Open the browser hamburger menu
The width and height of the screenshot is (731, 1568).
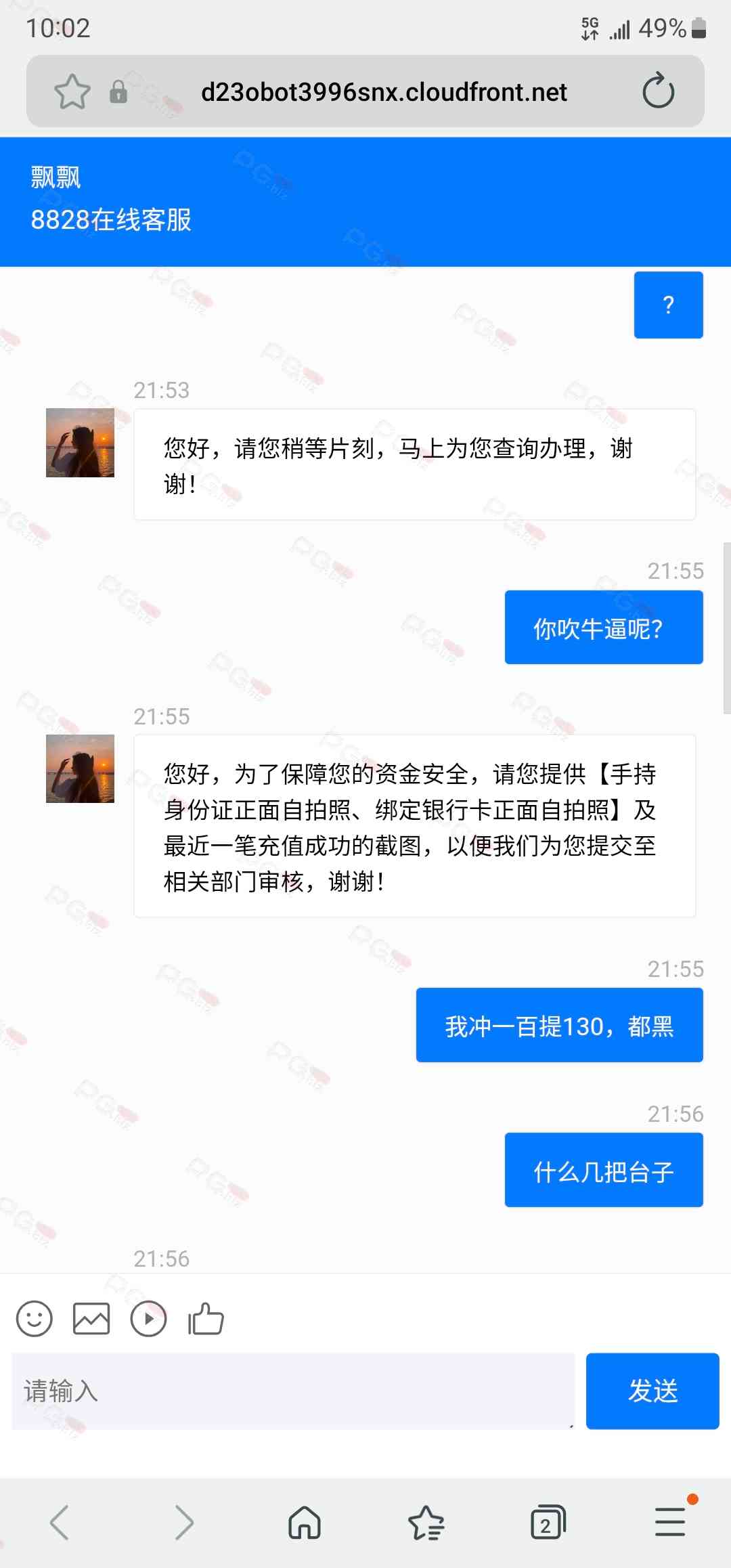tap(670, 1523)
